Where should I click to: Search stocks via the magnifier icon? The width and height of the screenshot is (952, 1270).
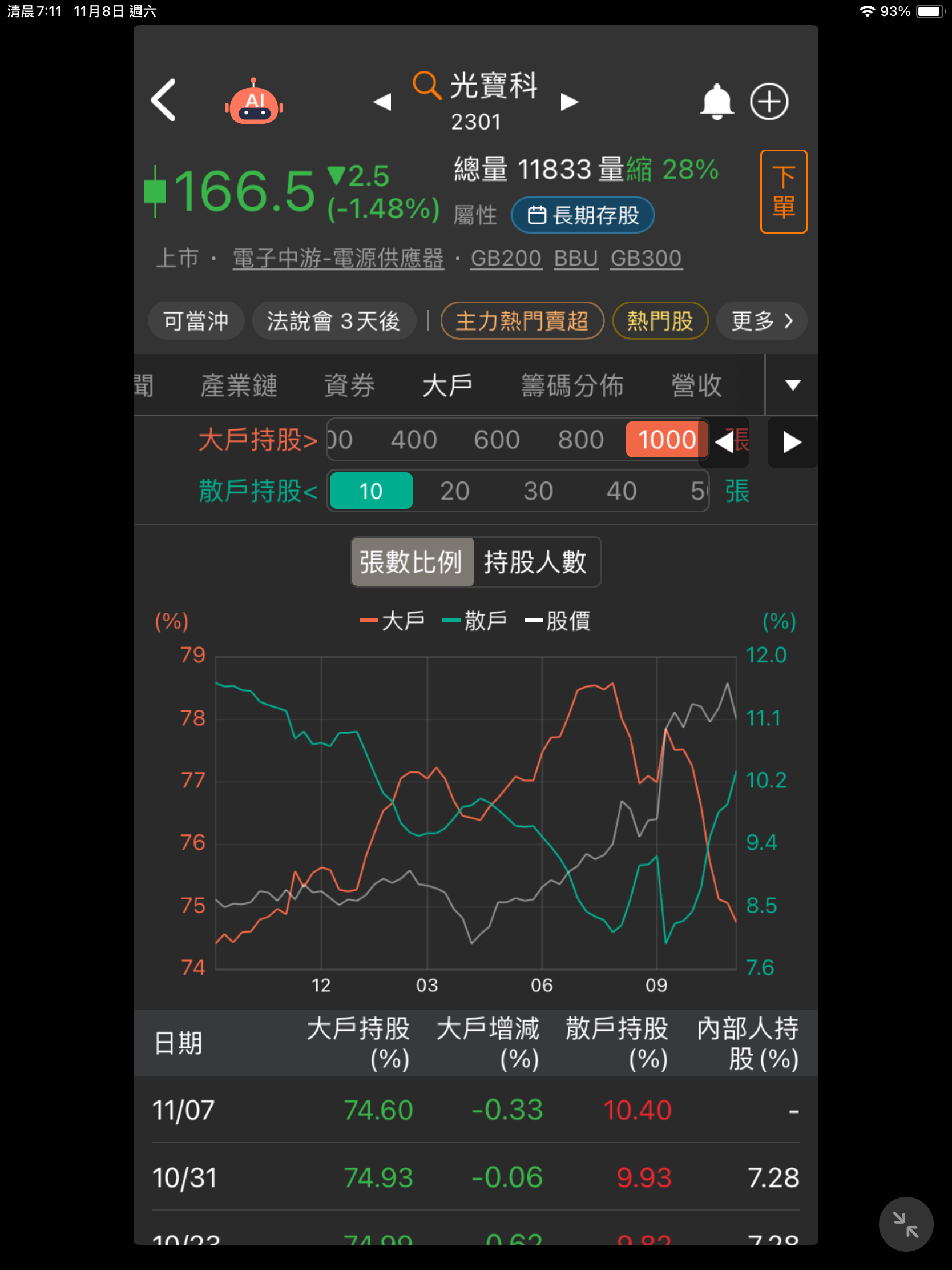[427, 86]
